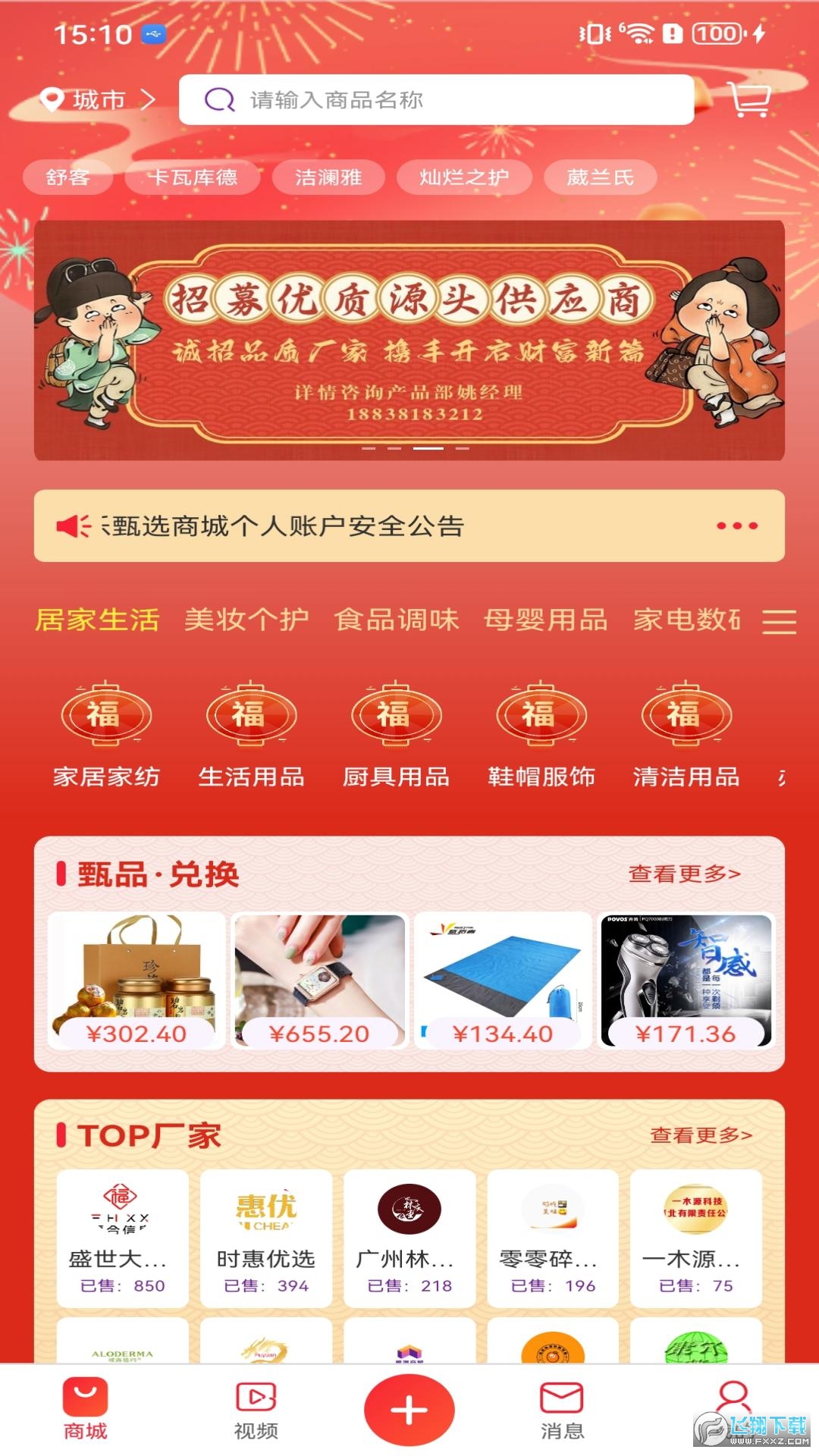The width and height of the screenshot is (819, 1456).
Task: Select the 舒客 brand chip
Action: pos(67,177)
